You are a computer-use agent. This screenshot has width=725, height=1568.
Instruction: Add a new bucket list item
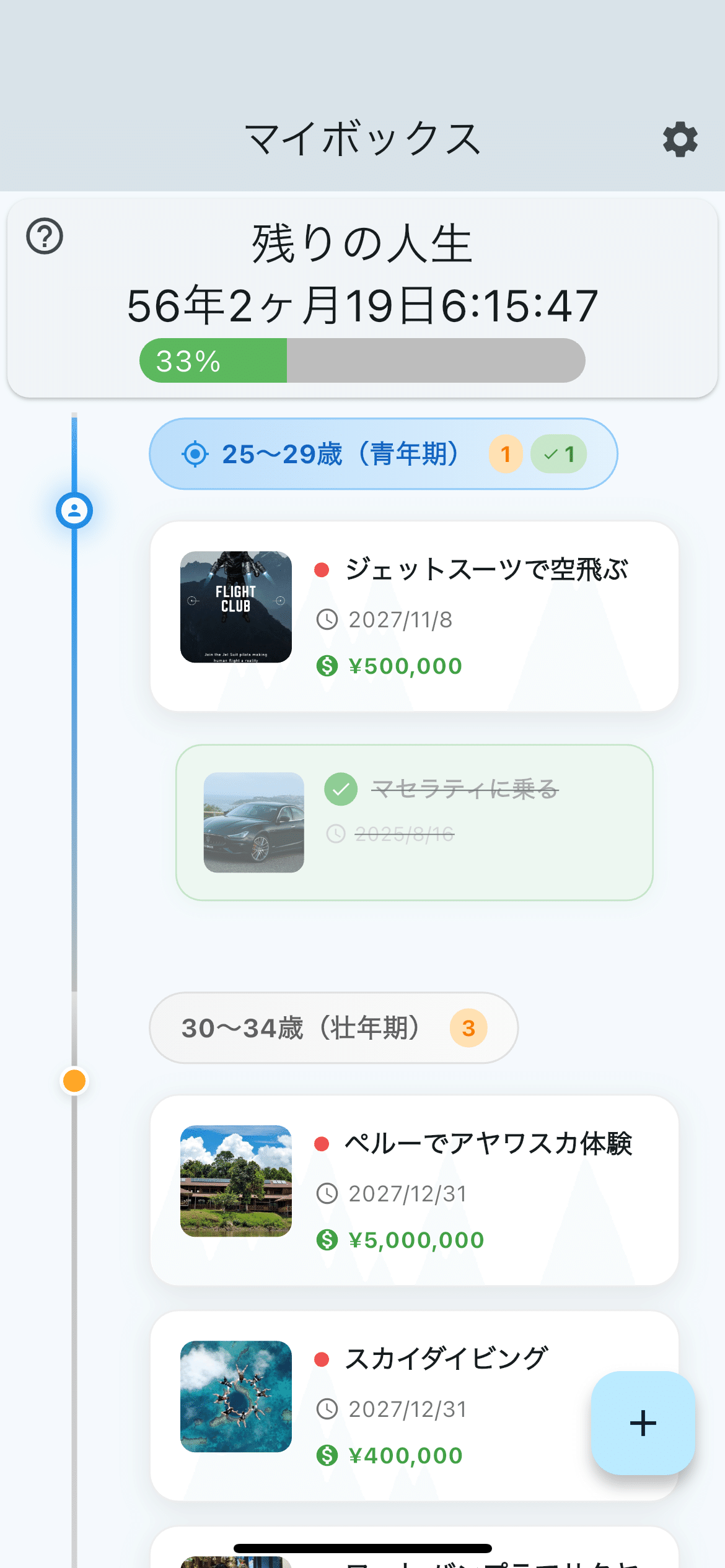click(643, 1423)
